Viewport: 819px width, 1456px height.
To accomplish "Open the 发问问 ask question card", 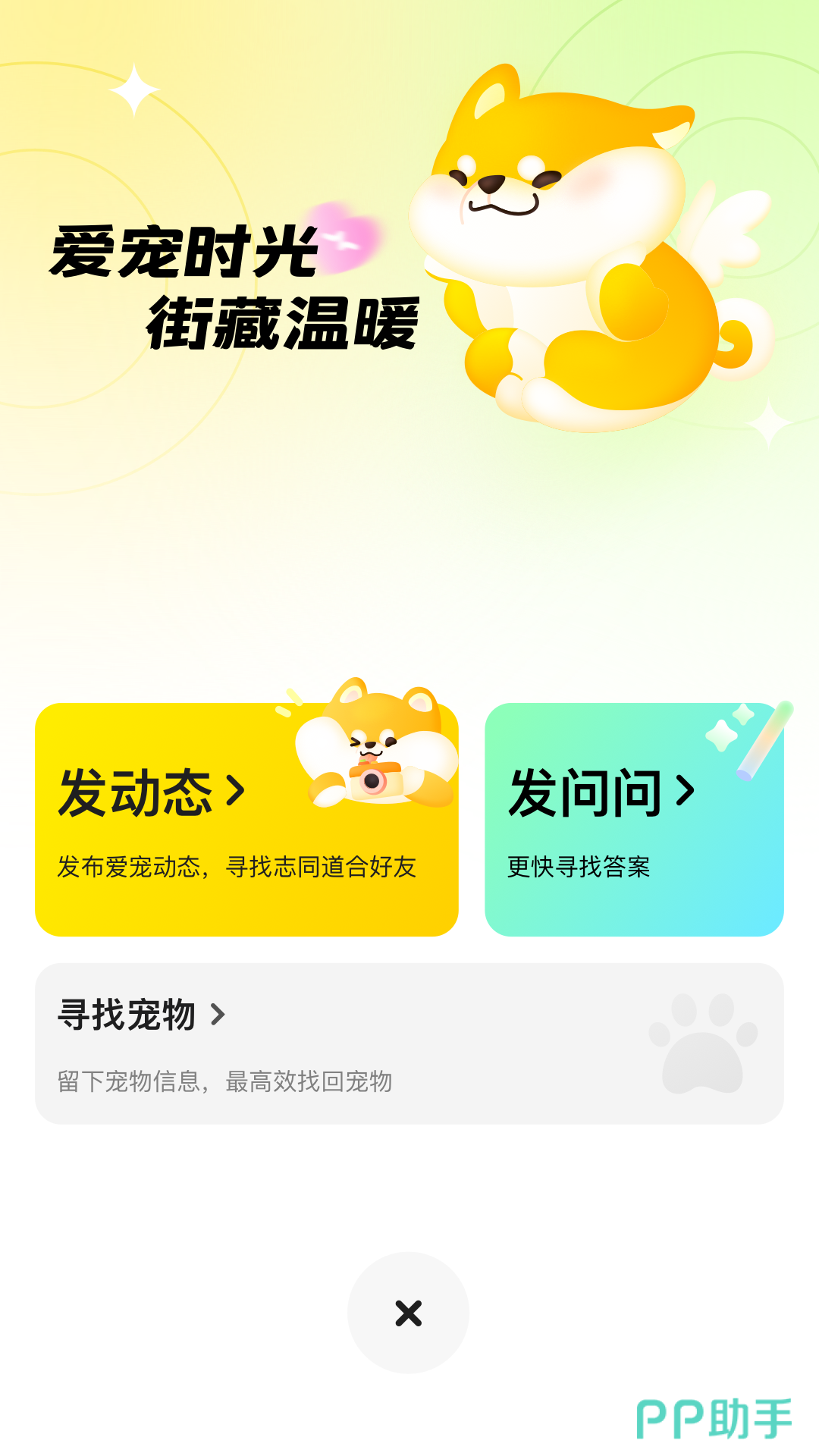I will [x=634, y=820].
